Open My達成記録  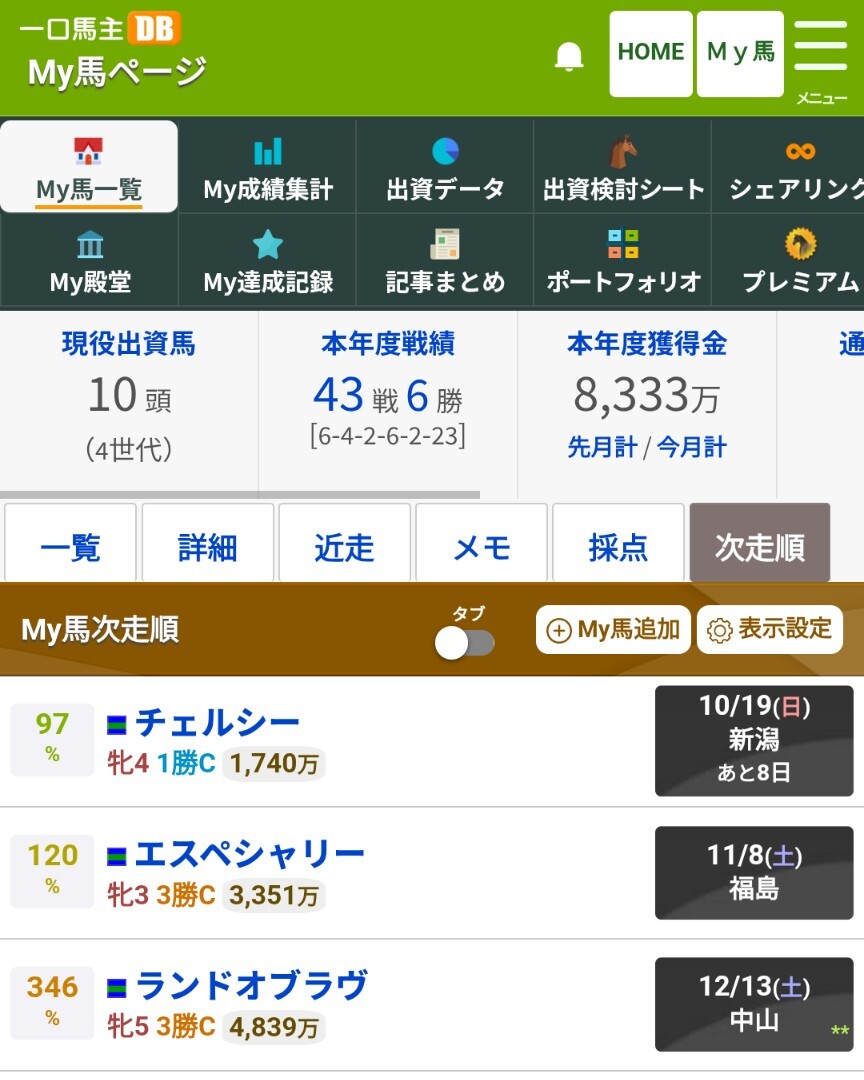click(x=267, y=260)
